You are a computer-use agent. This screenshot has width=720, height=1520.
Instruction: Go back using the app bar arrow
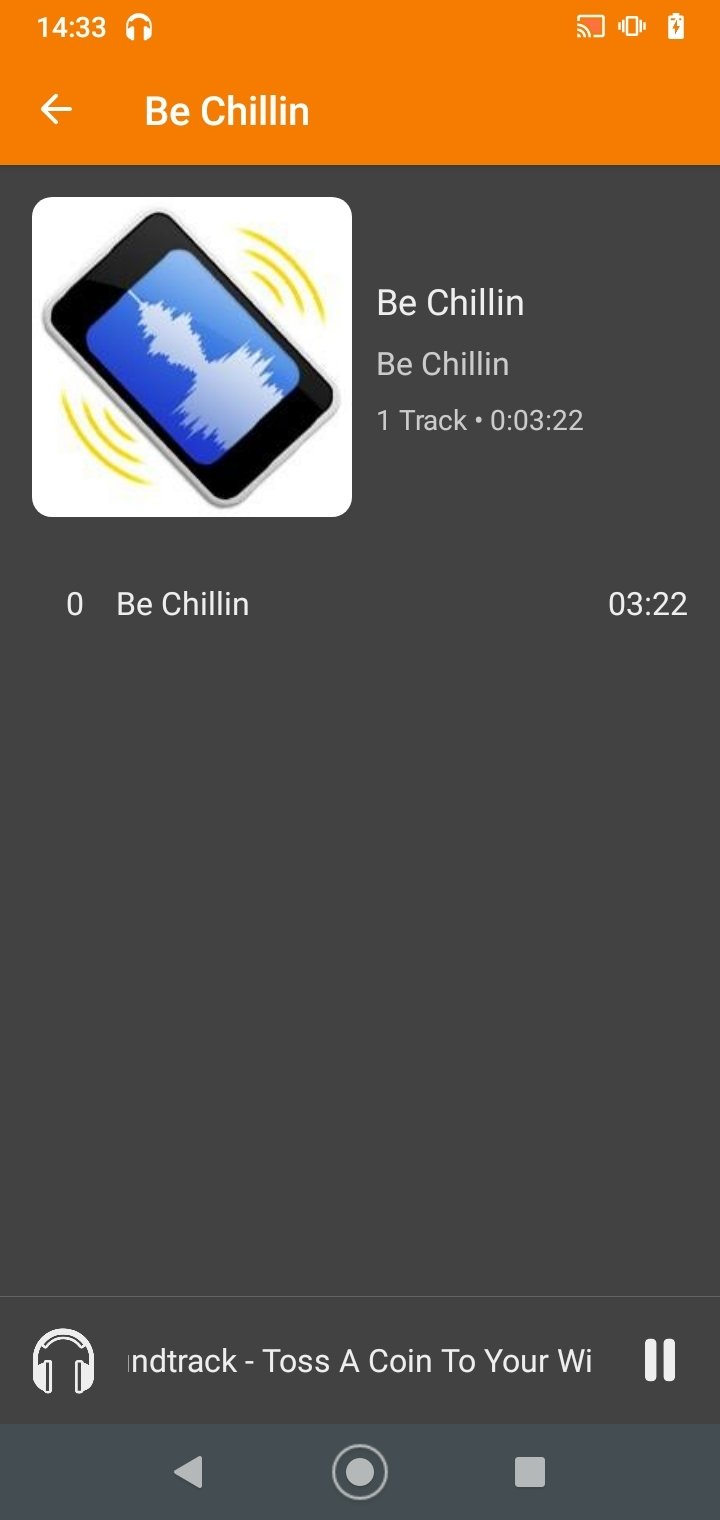pyautogui.click(x=56, y=110)
